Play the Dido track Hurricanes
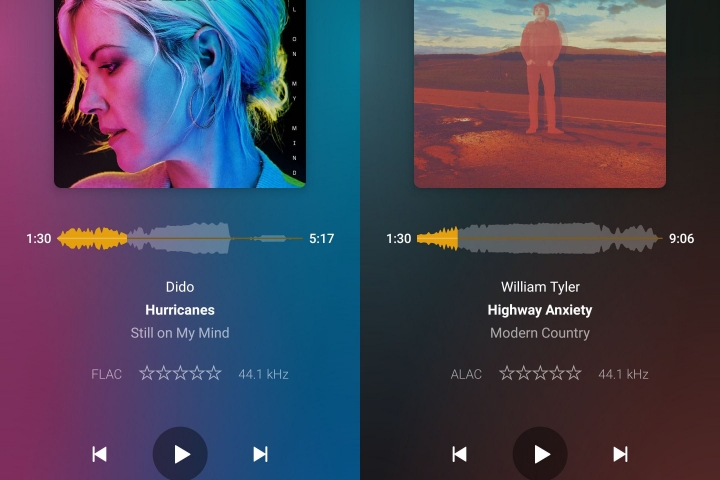Image resolution: width=720 pixels, height=480 pixels. pos(180,454)
